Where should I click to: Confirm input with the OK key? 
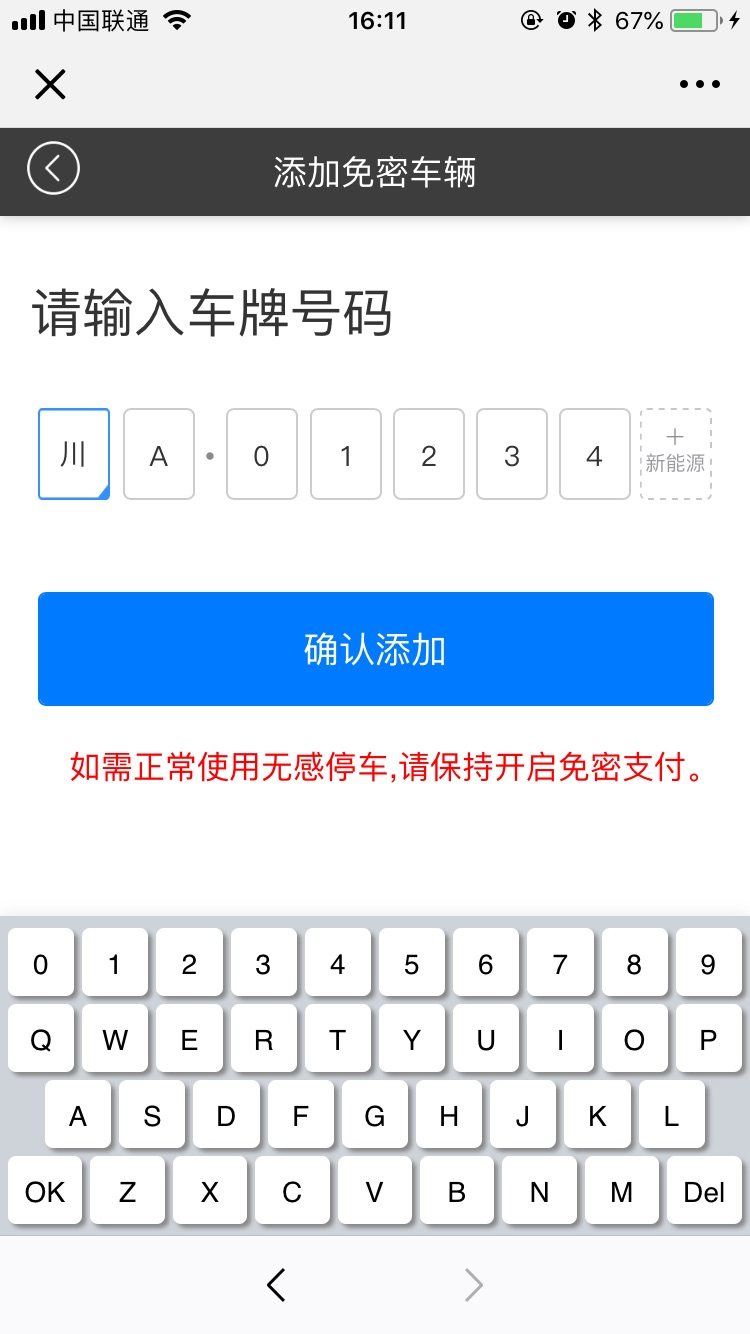(45, 1191)
